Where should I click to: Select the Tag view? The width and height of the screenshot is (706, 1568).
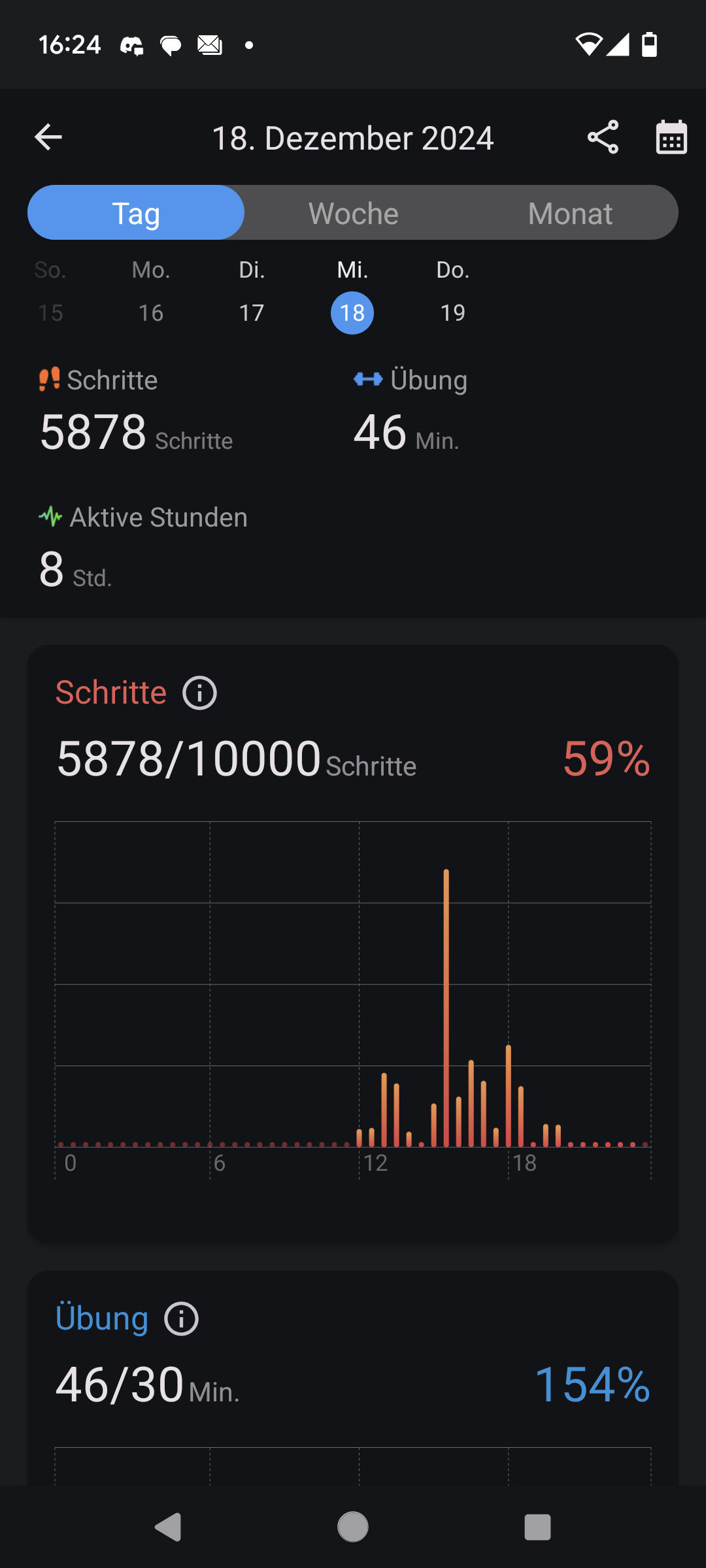(x=136, y=213)
